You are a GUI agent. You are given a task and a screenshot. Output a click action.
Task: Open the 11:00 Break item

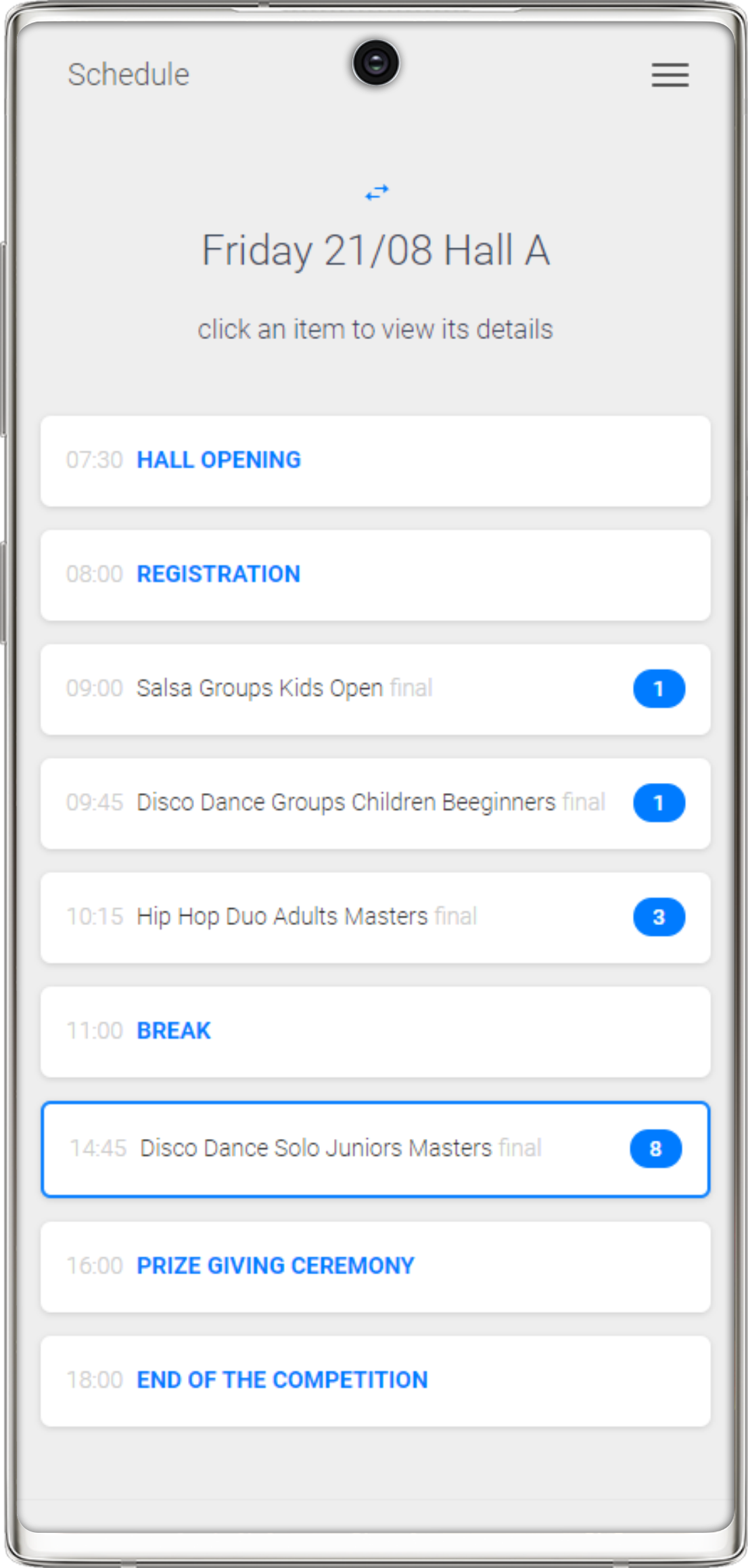[x=375, y=1031]
